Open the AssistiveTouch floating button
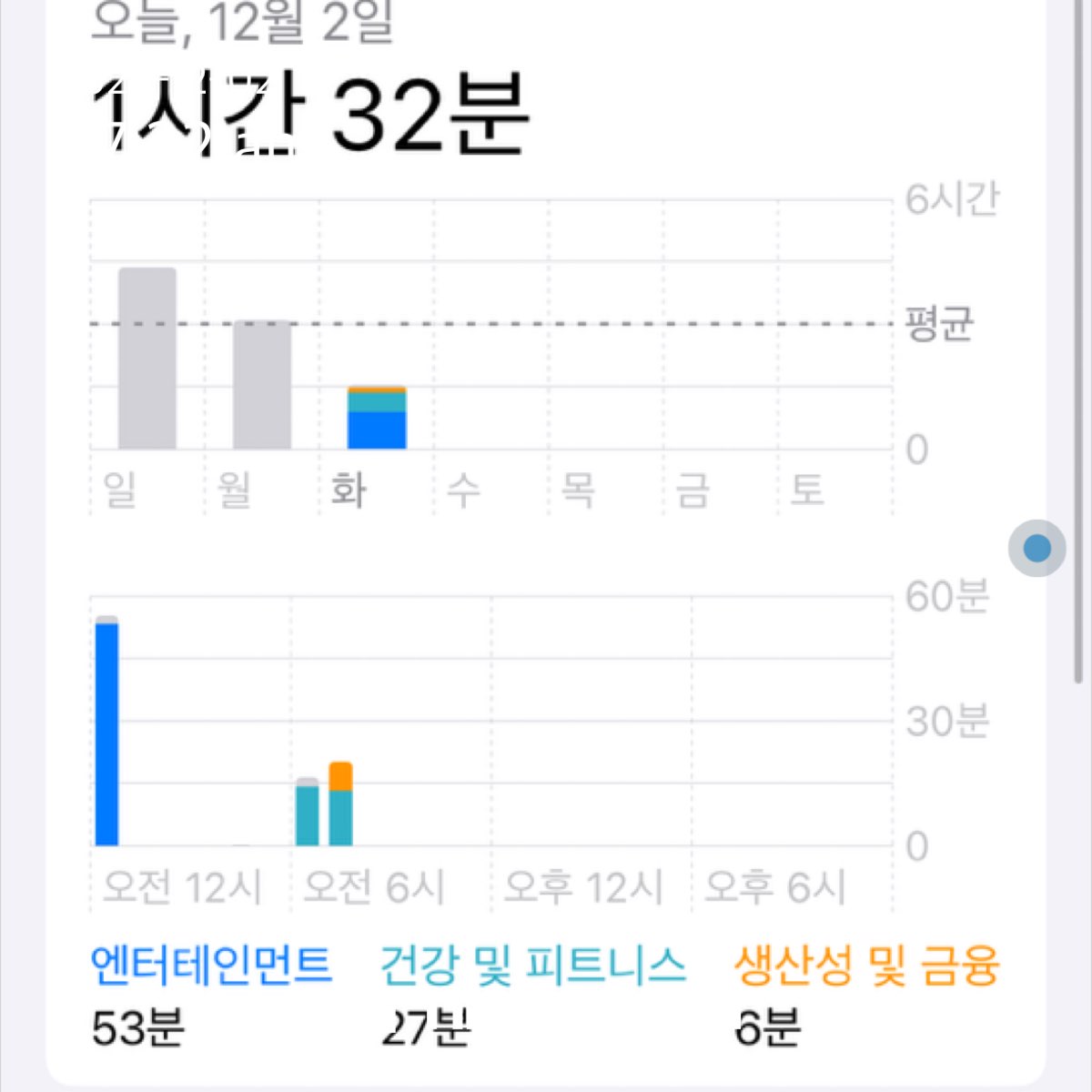Screen dimensions: 1092x1092 [1037, 548]
